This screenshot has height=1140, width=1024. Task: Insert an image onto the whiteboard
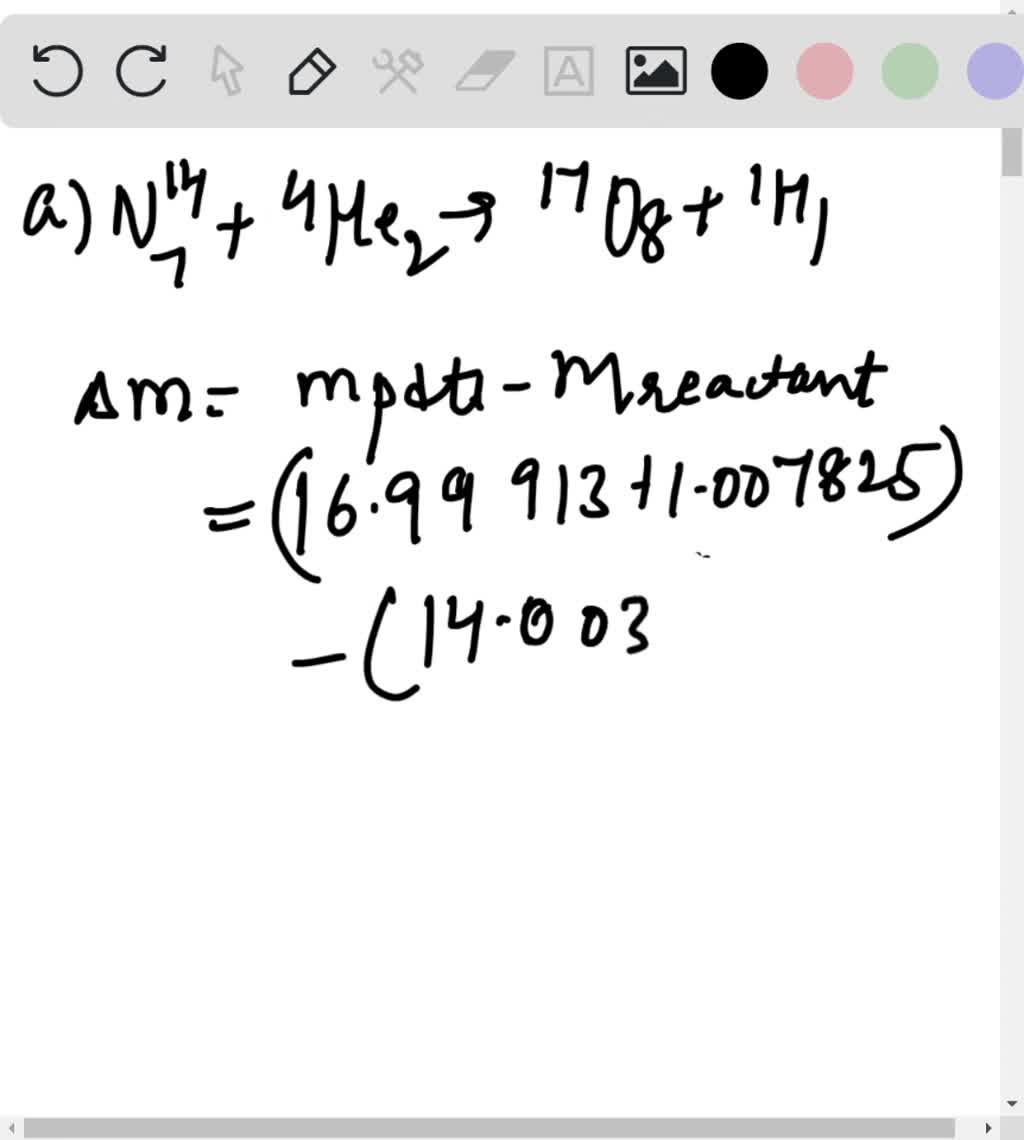[x=655, y=72]
